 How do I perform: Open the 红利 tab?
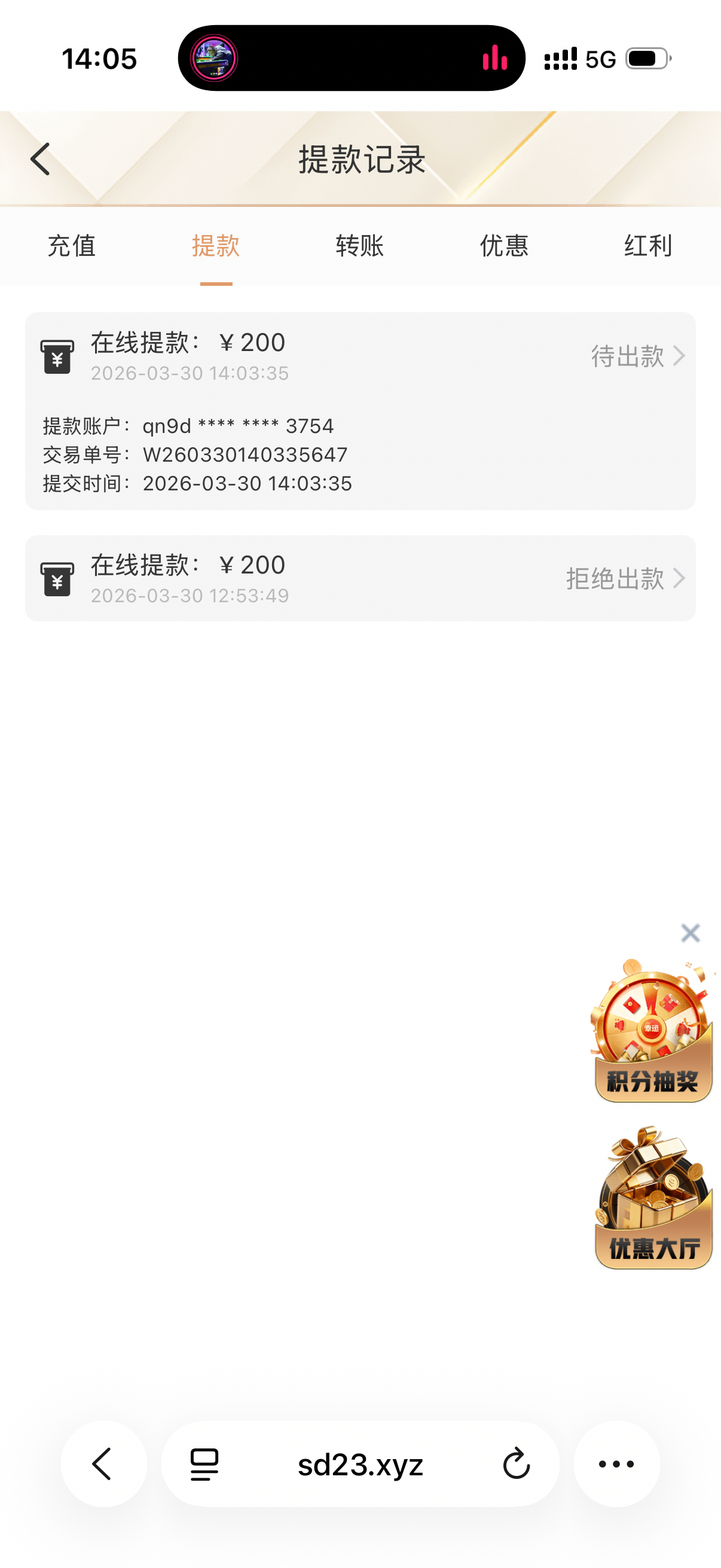(648, 246)
